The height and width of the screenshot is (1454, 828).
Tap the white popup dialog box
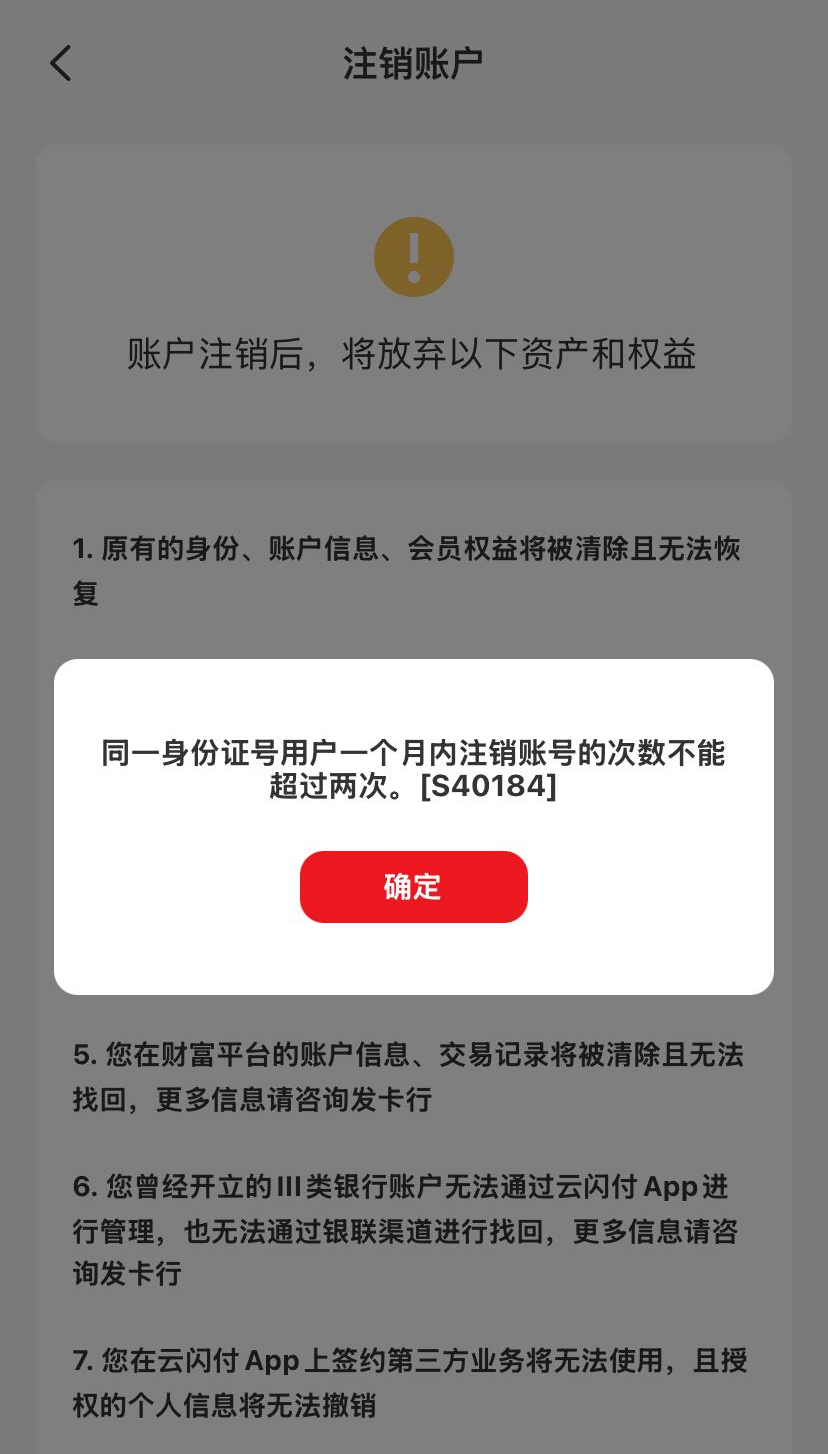coord(414,826)
